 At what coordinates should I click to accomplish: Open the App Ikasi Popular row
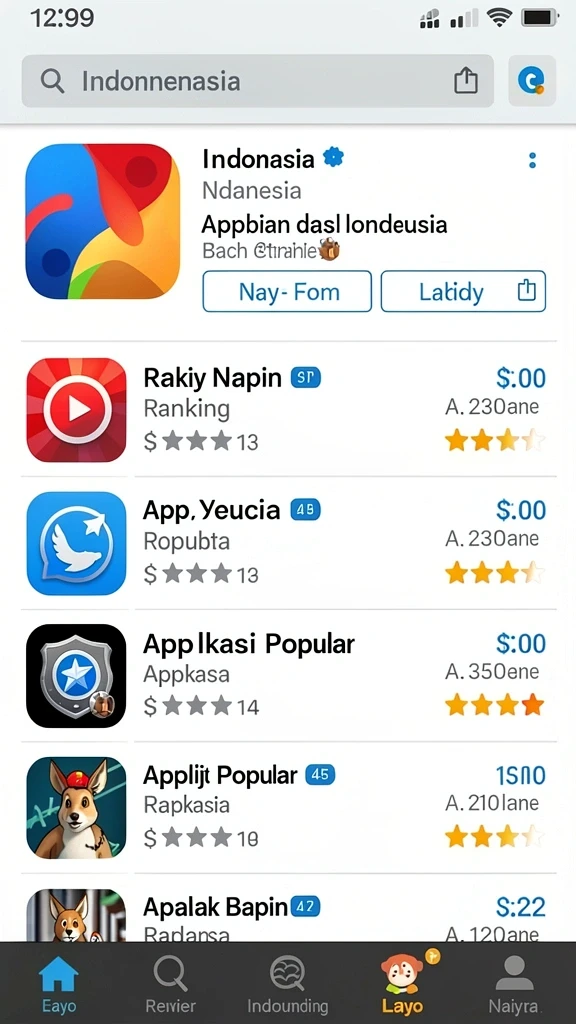[x=288, y=675]
